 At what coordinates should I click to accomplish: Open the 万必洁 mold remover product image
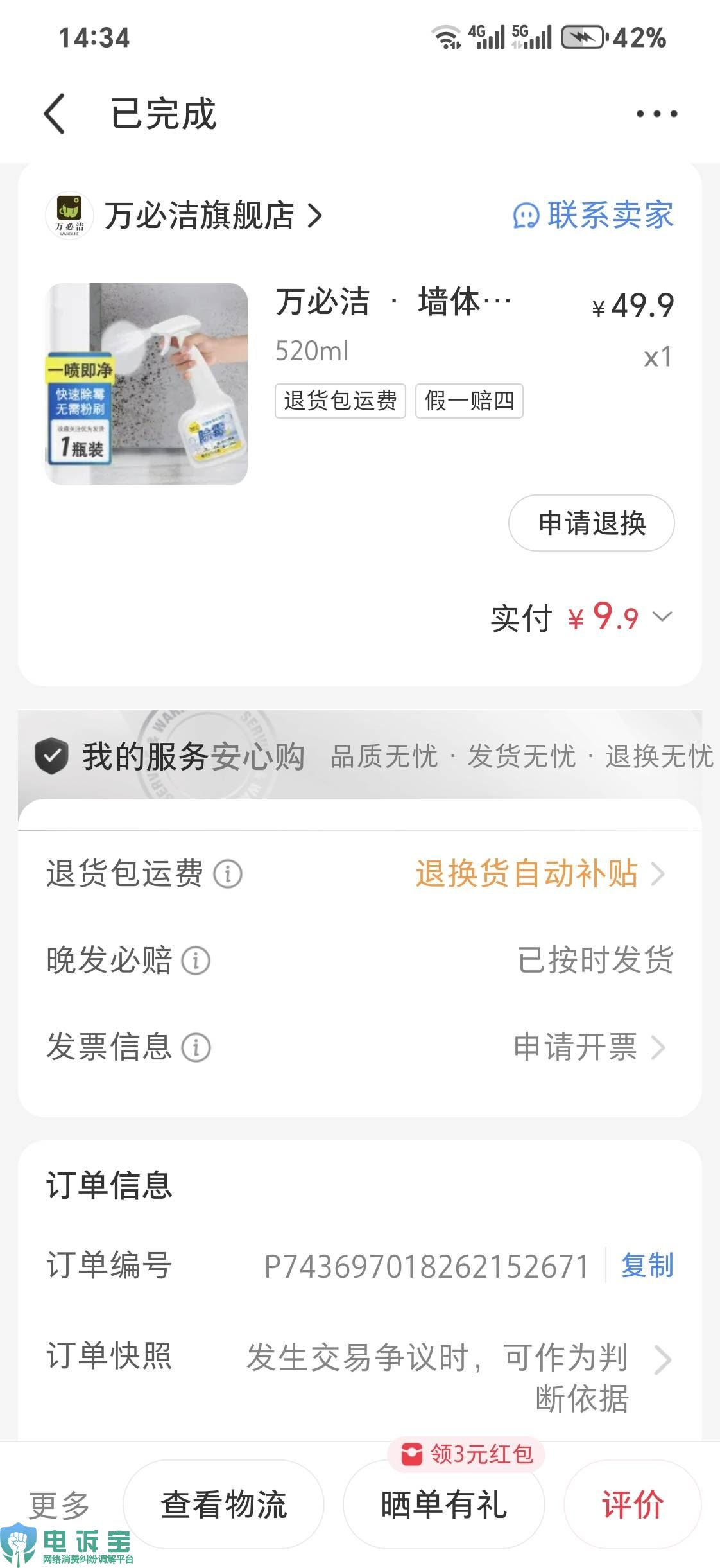(146, 384)
